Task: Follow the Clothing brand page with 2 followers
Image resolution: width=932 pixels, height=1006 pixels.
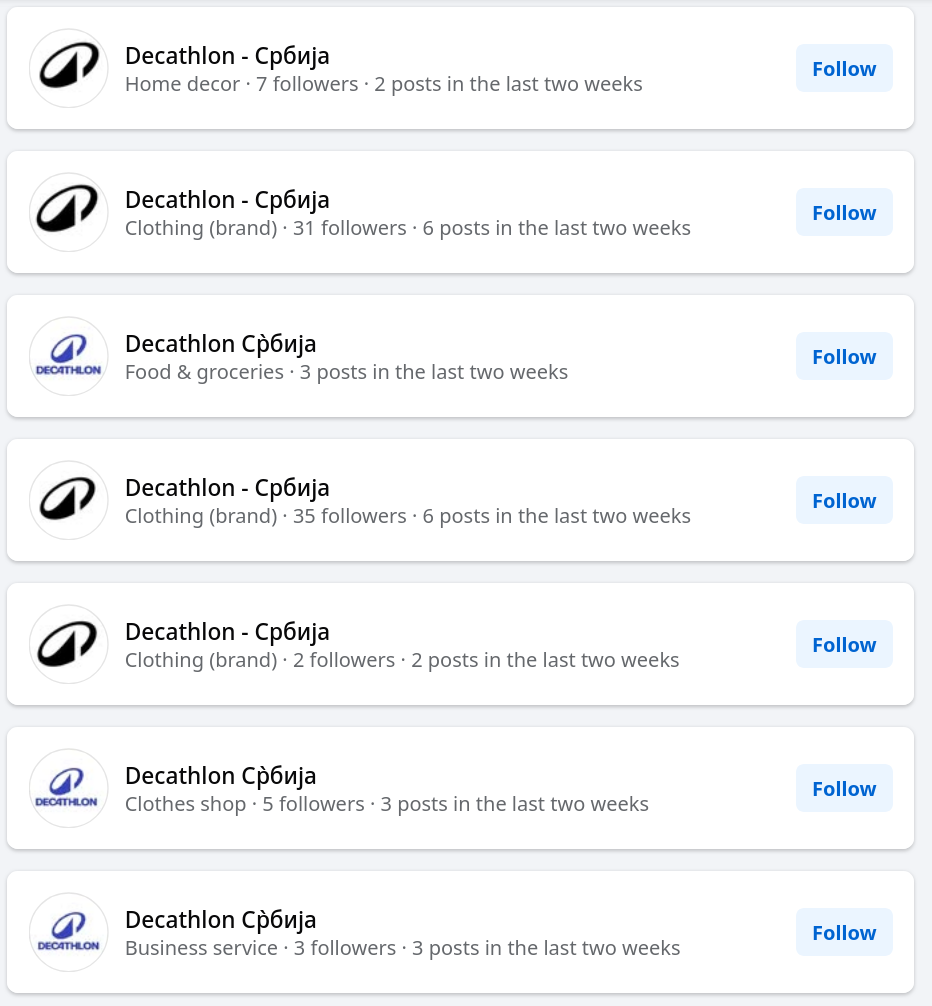Action: tap(843, 645)
